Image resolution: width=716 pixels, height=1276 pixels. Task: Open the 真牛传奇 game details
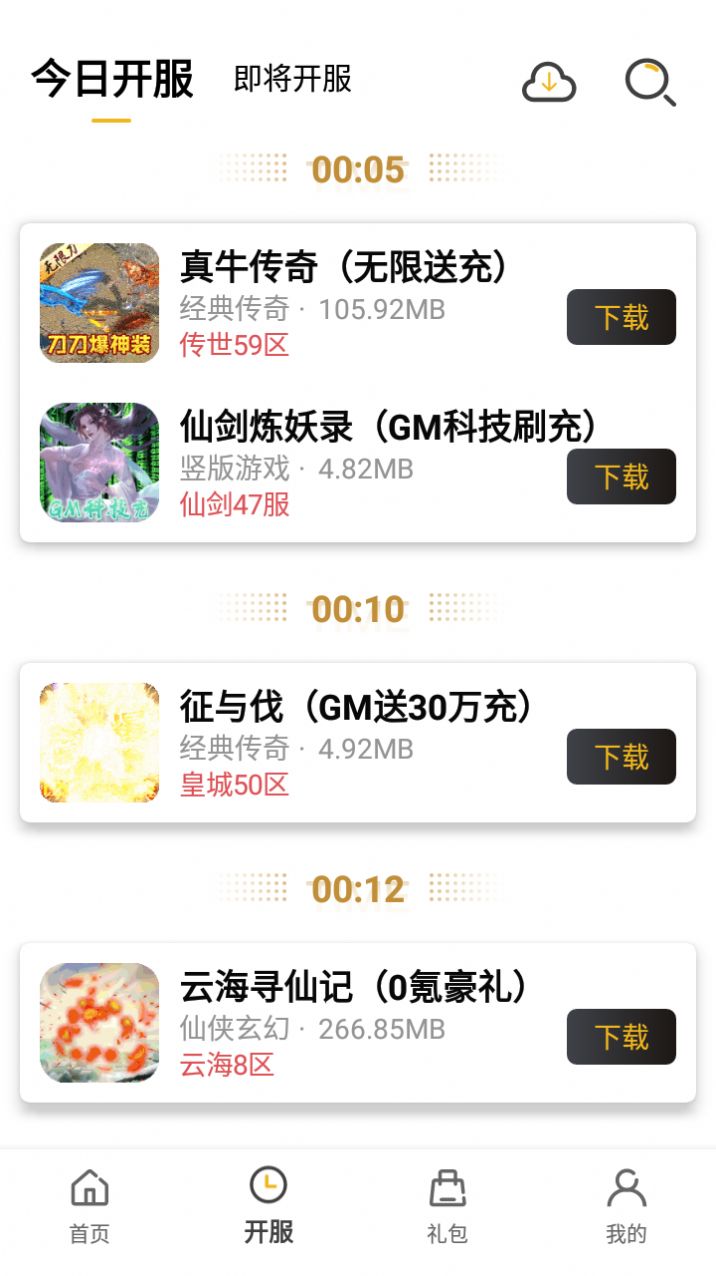[x=345, y=268]
